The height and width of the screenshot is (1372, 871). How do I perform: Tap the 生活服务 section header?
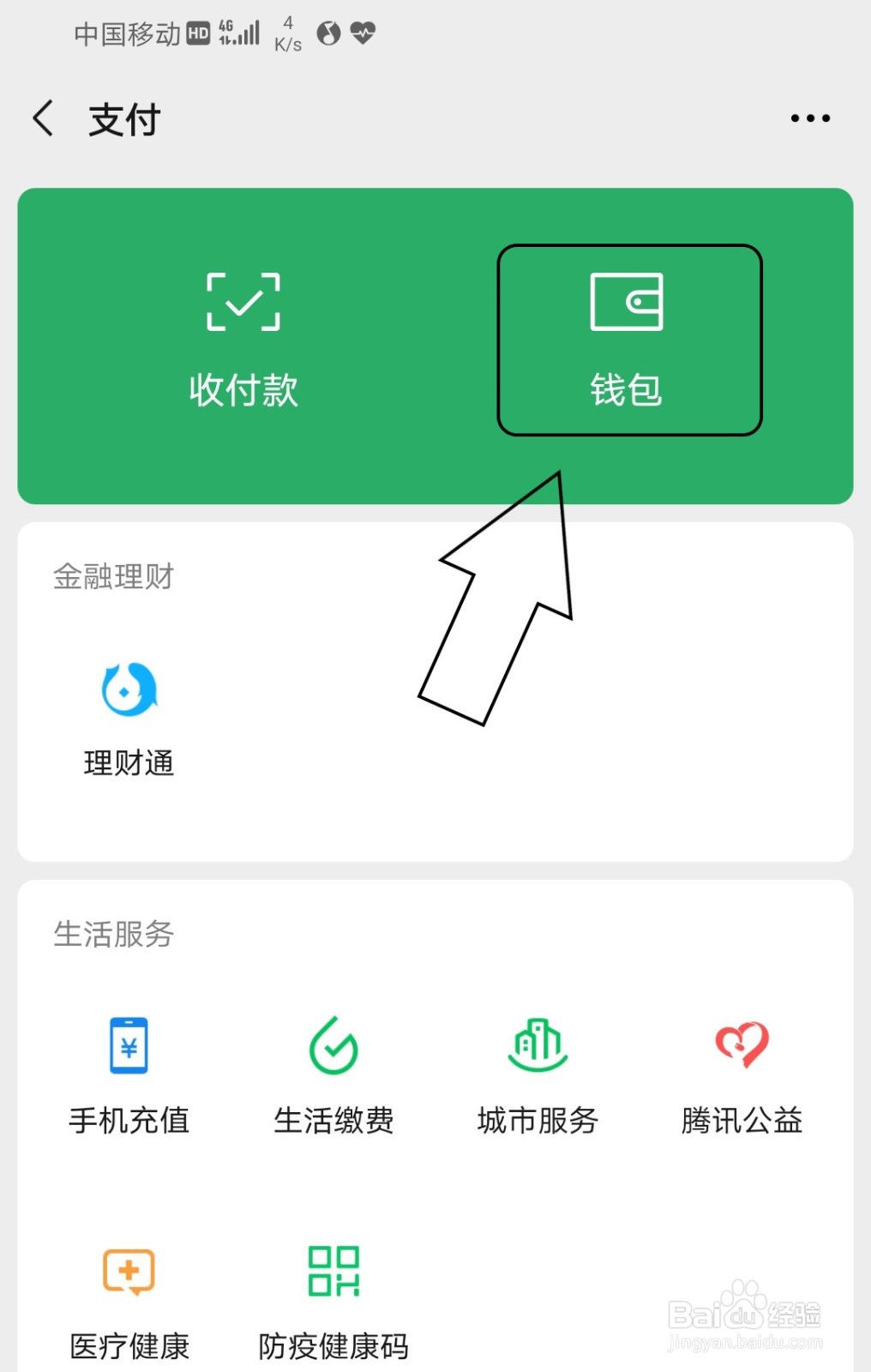click(112, 935)
